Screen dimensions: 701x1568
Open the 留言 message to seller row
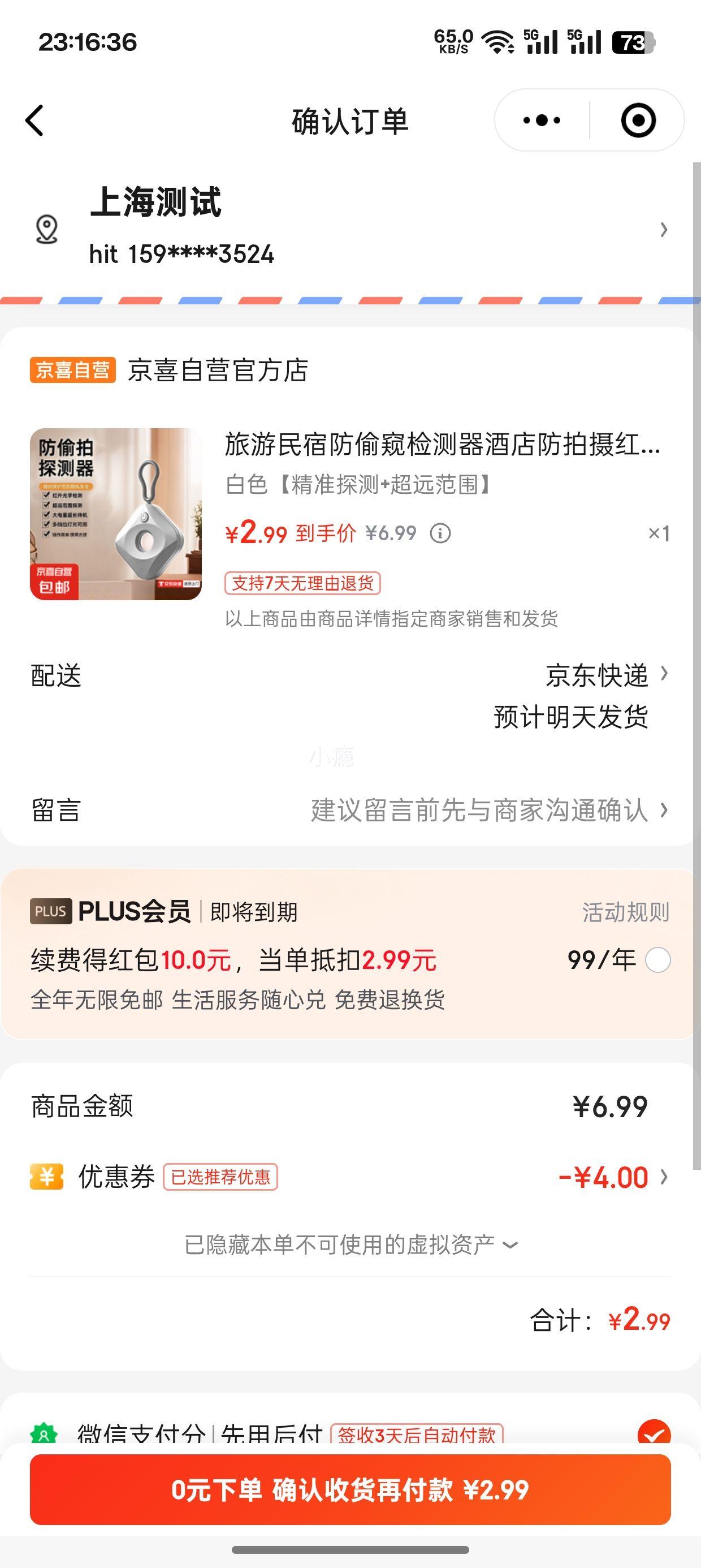[x=481, y=810]
